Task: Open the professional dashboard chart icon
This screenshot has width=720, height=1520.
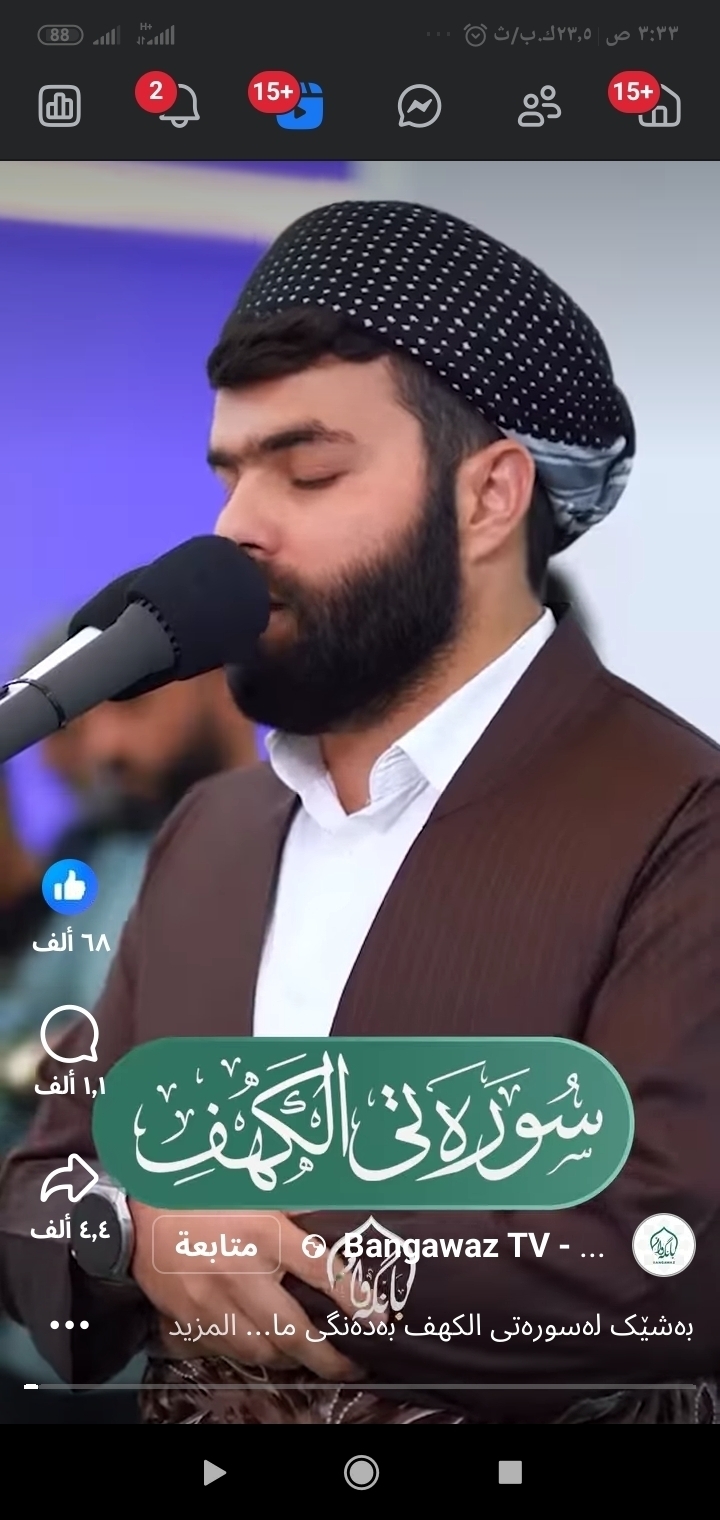Action: (x=60, y=106)
